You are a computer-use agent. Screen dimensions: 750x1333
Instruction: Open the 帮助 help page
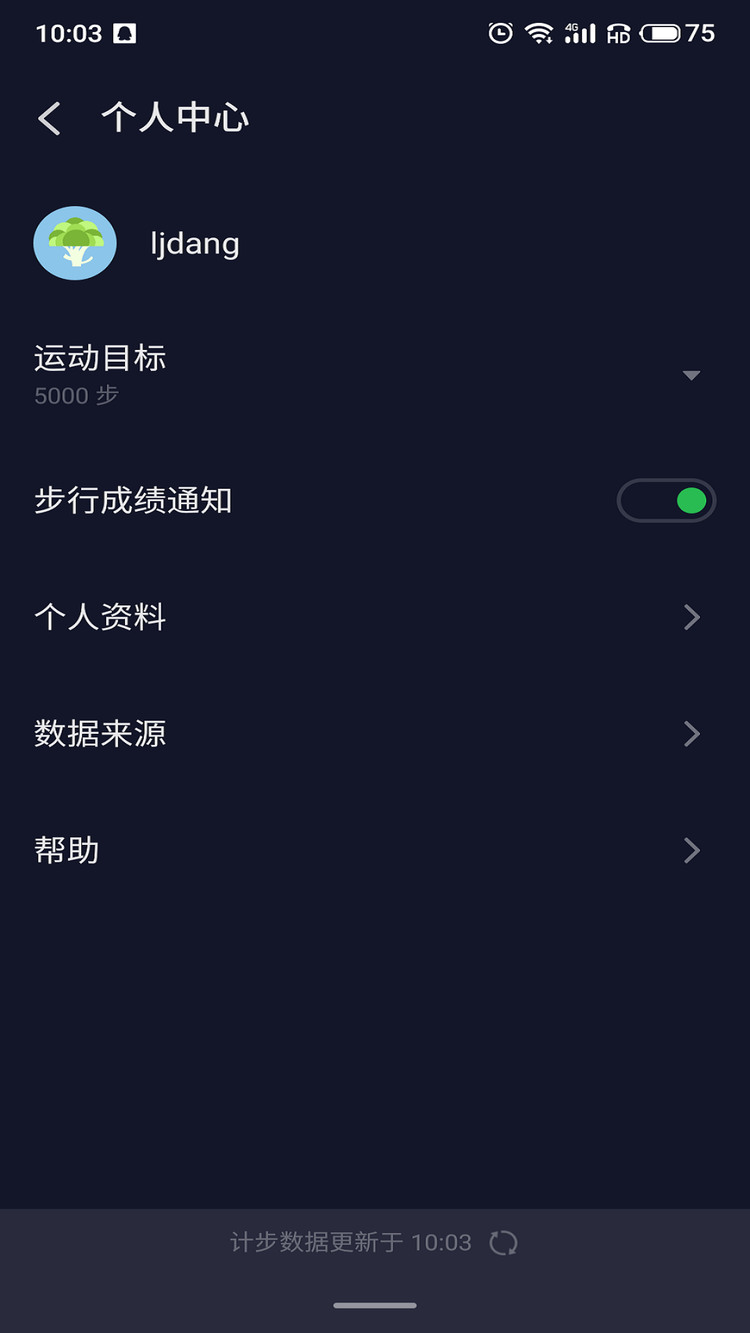375,850
